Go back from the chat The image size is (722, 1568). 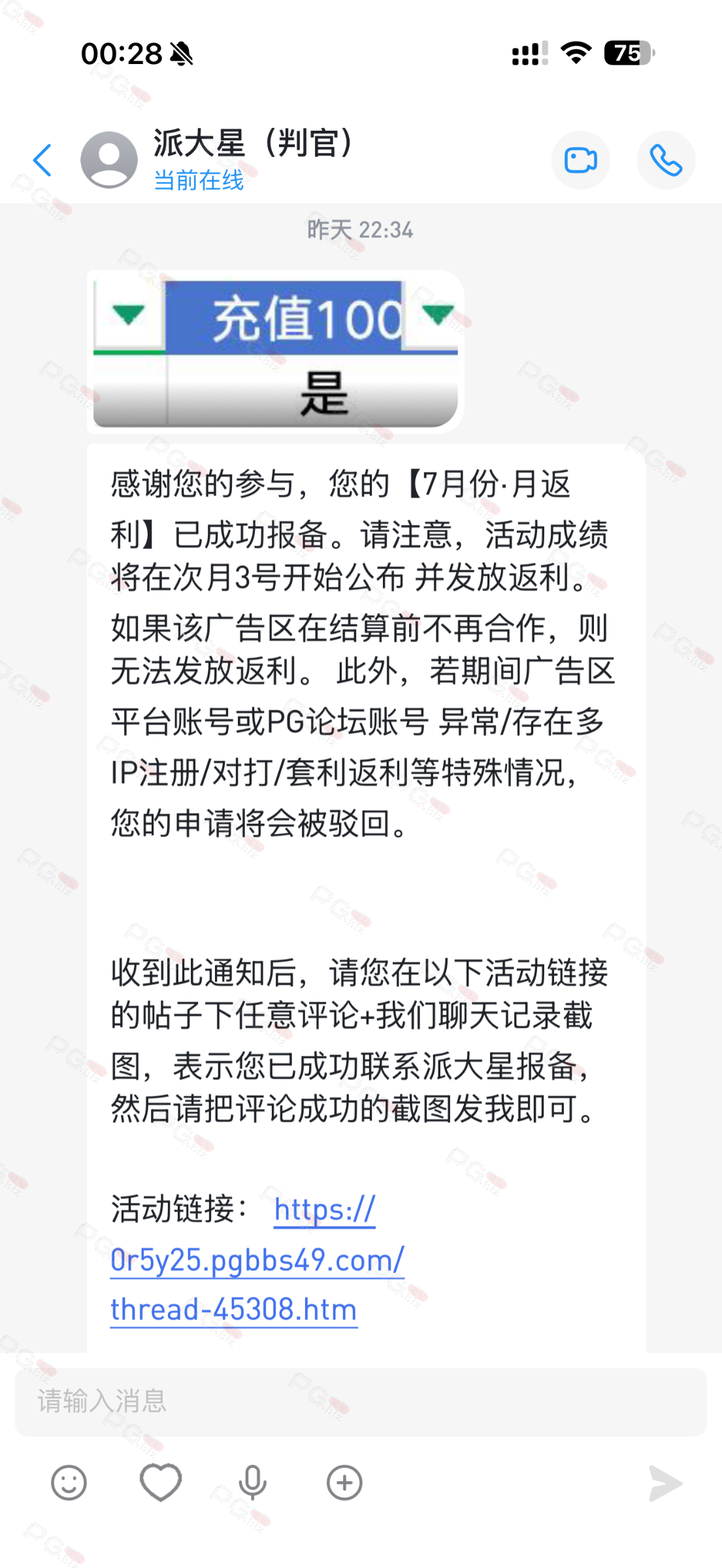coord(42,160)
